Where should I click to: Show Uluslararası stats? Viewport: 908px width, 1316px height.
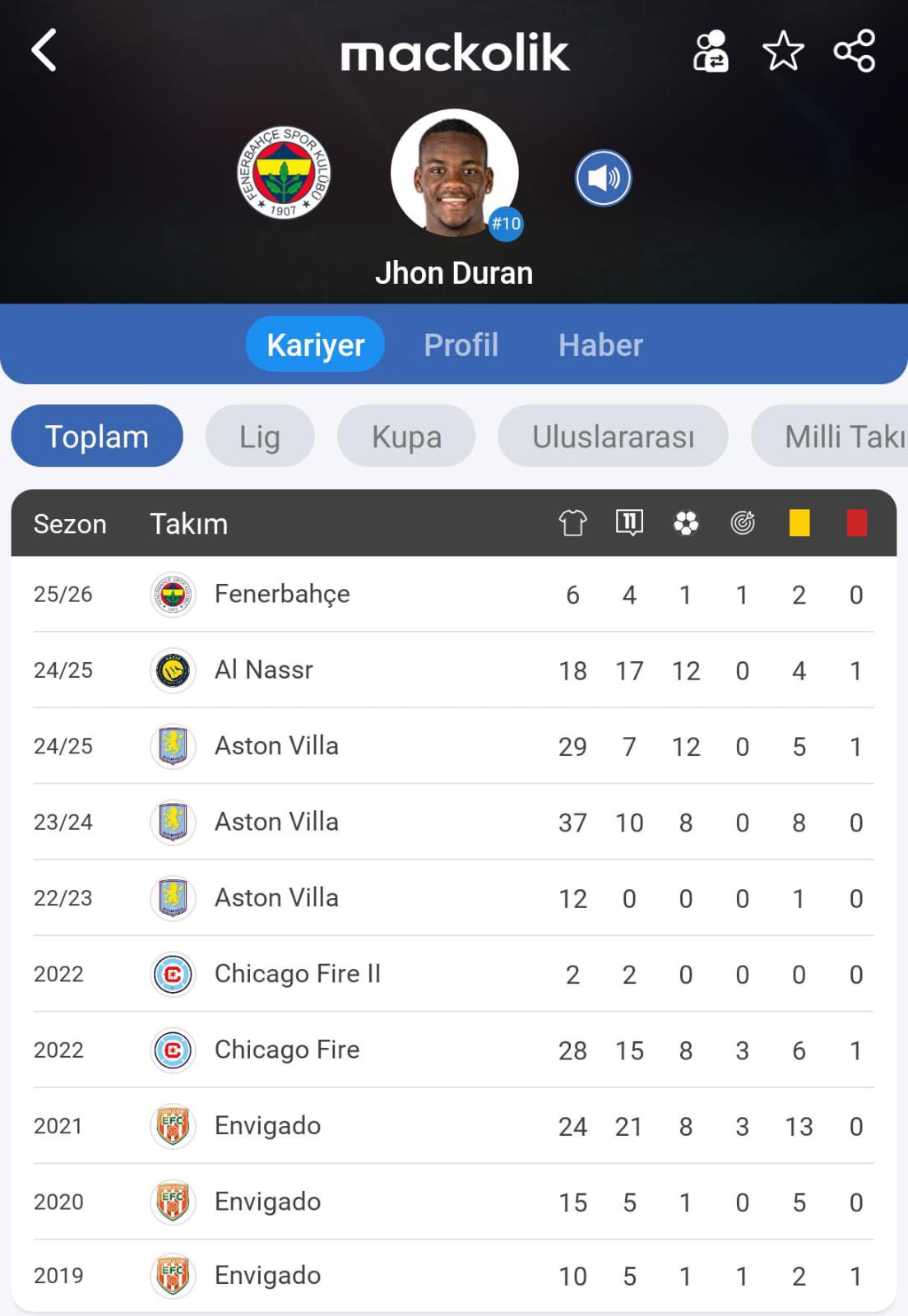pyautogui.click(x=613, y=436)
